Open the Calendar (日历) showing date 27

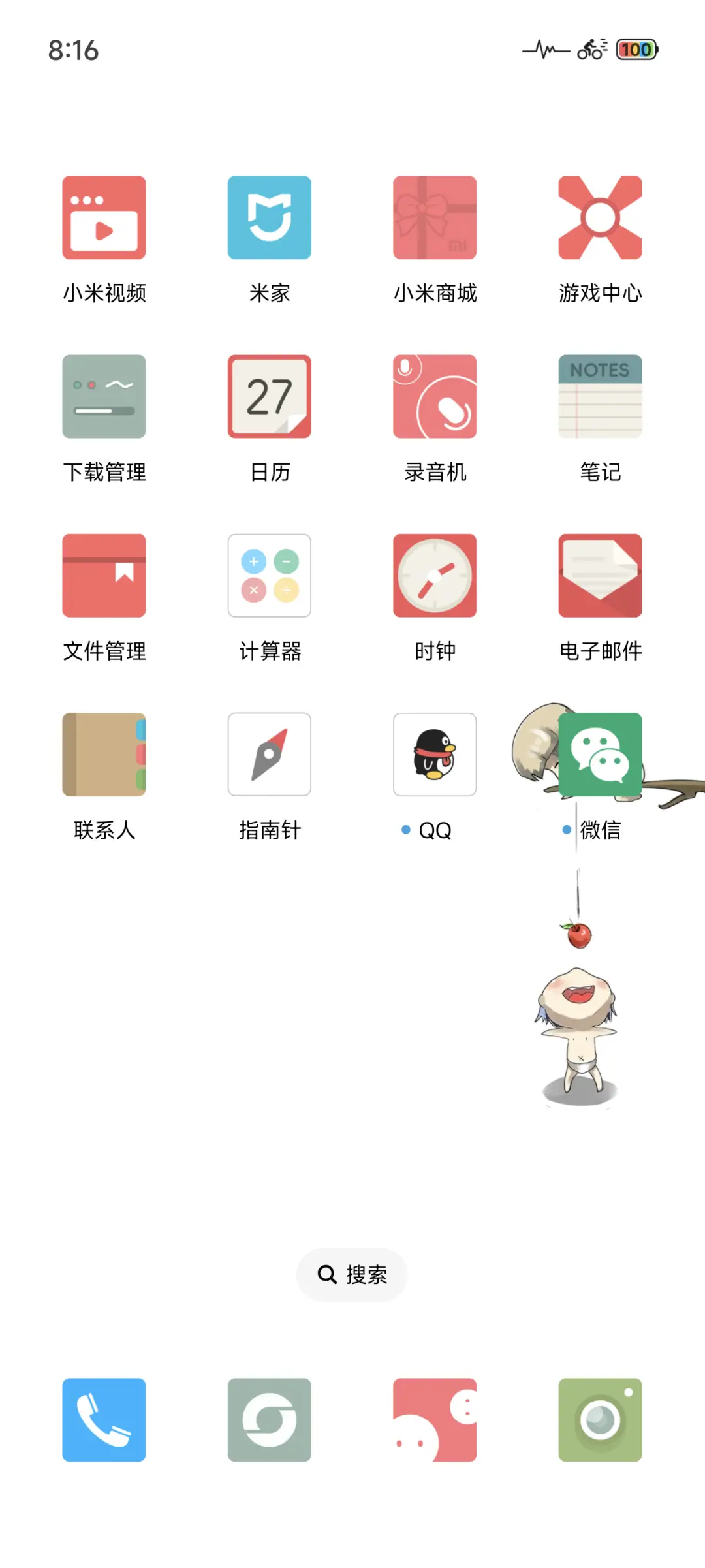click(270, 396)
